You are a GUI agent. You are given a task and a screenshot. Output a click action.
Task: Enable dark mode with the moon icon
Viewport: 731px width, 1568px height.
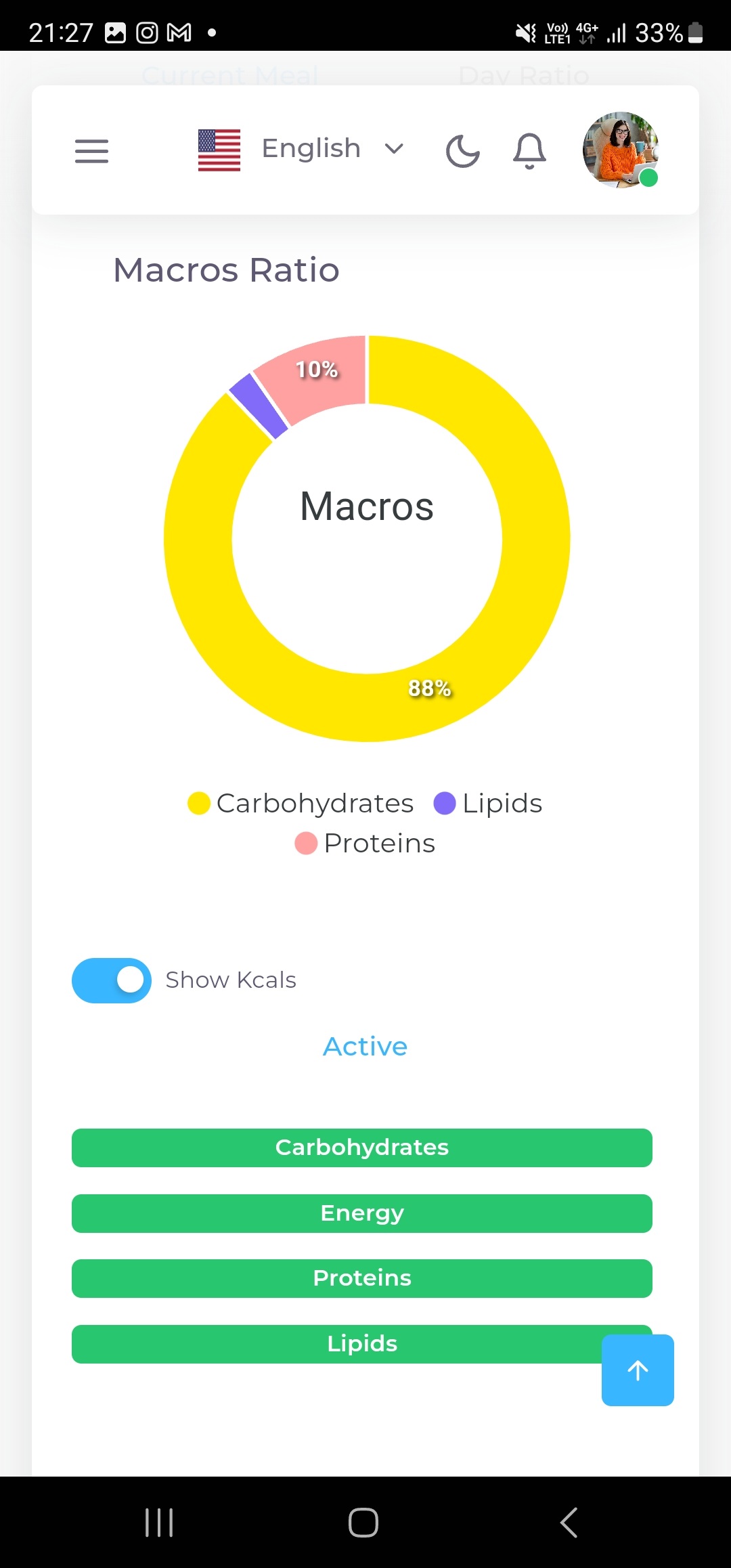tap(462, 150)
